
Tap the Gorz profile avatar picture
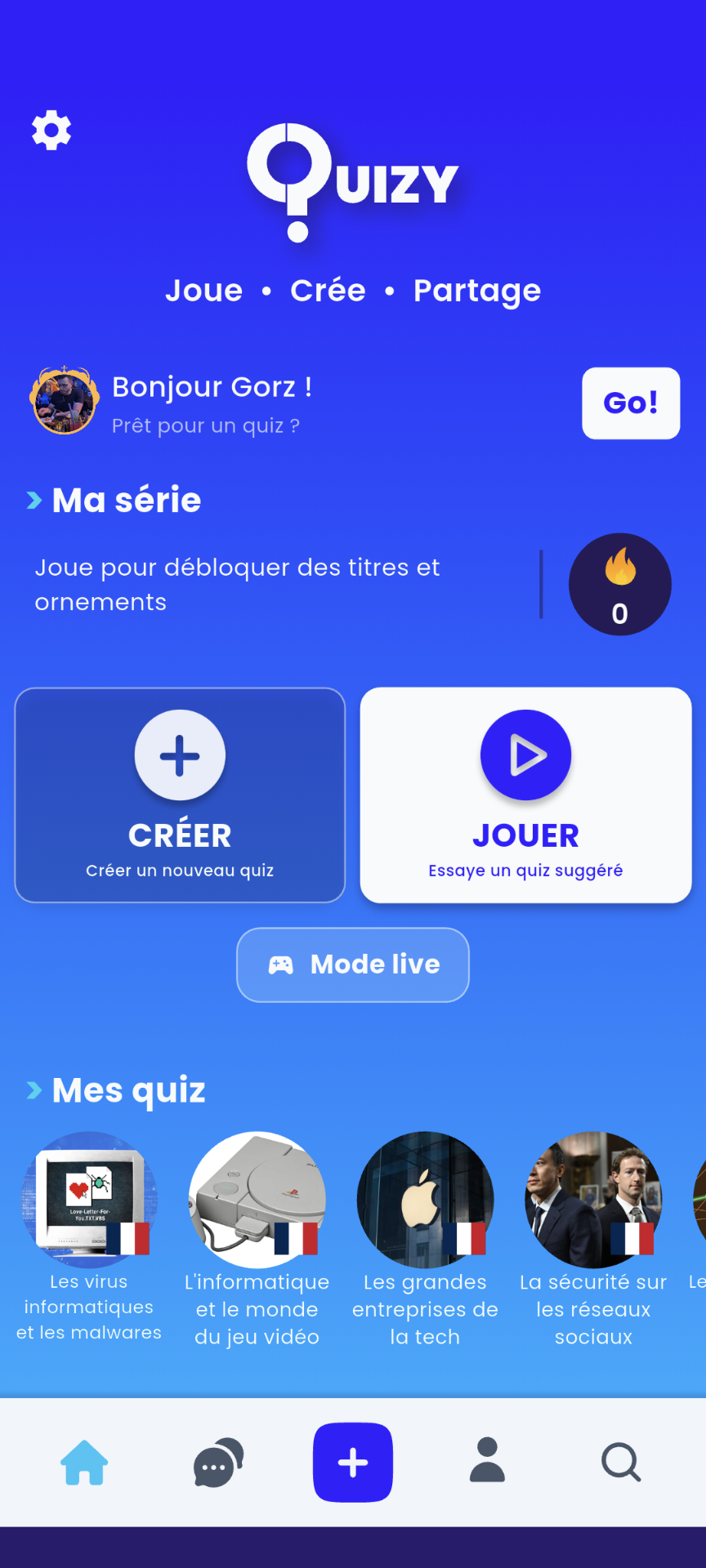(63, 402)
